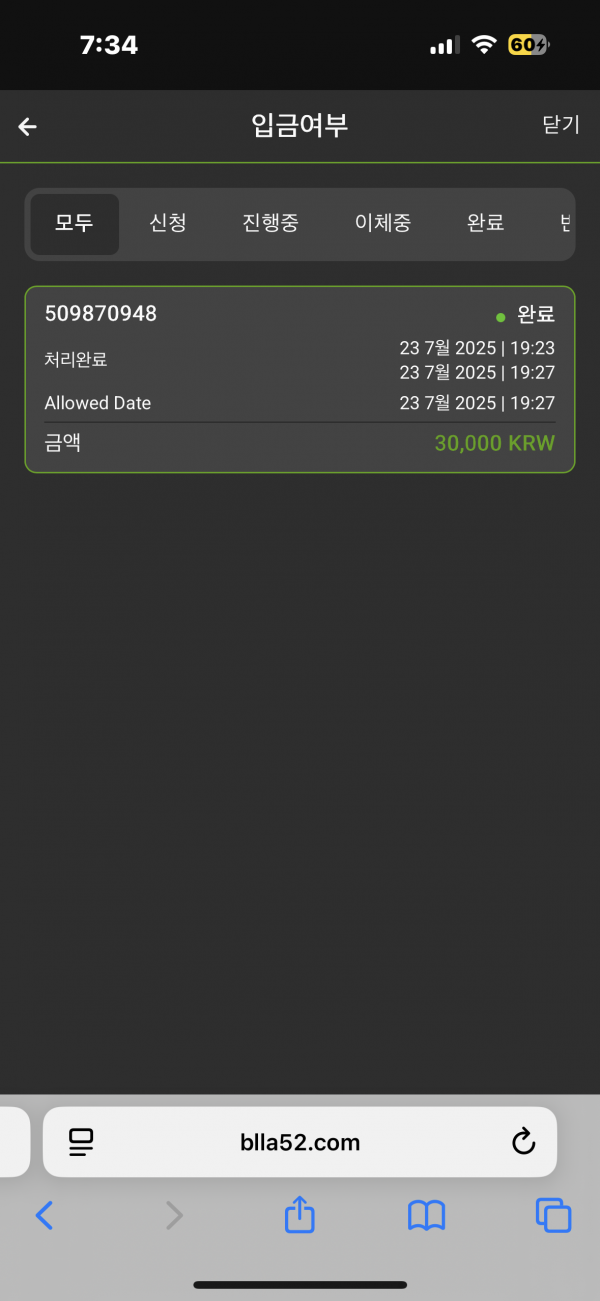Open the page settings menu icon

point(81,1142)
